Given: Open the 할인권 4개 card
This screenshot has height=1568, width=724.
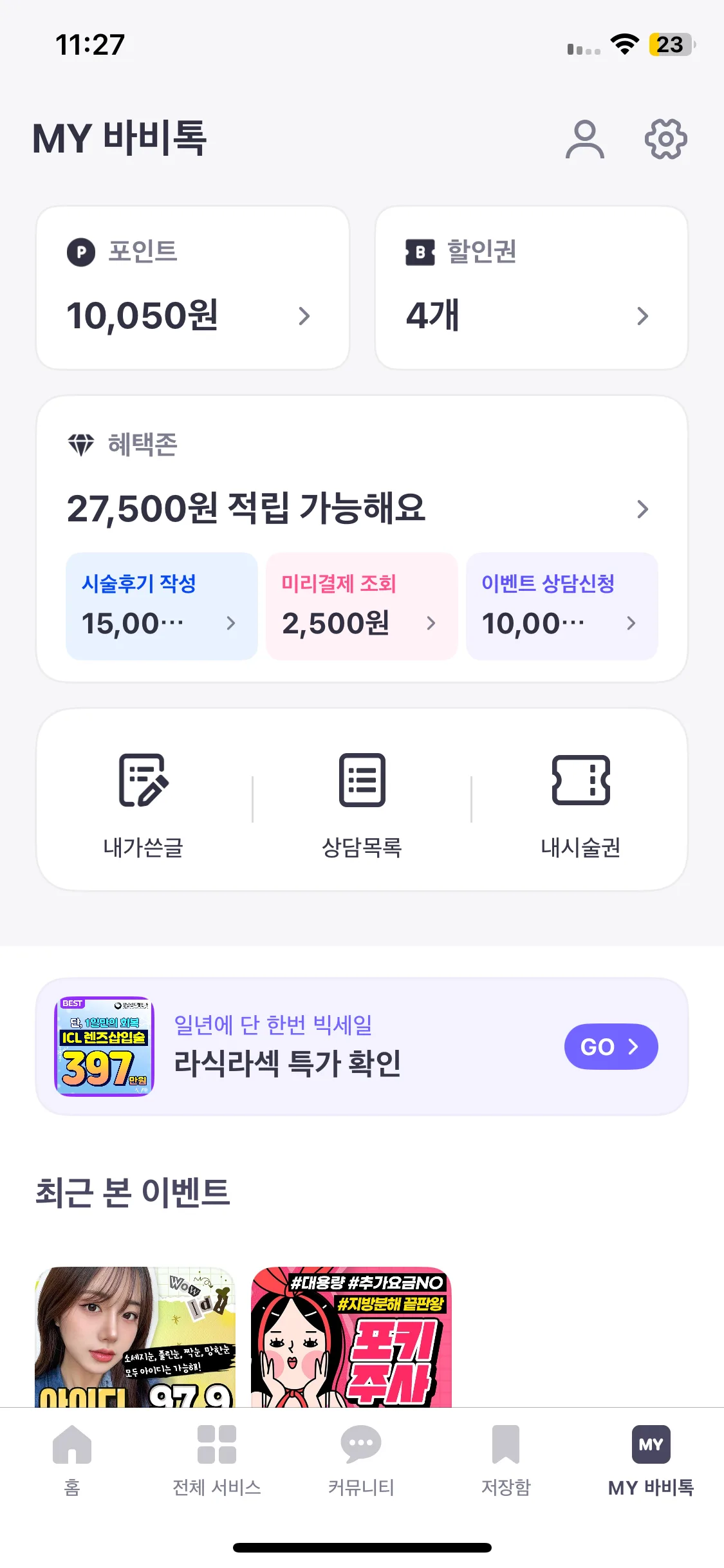Looking at the screenshot, I should pyautogui.click(x=531, y=288).
